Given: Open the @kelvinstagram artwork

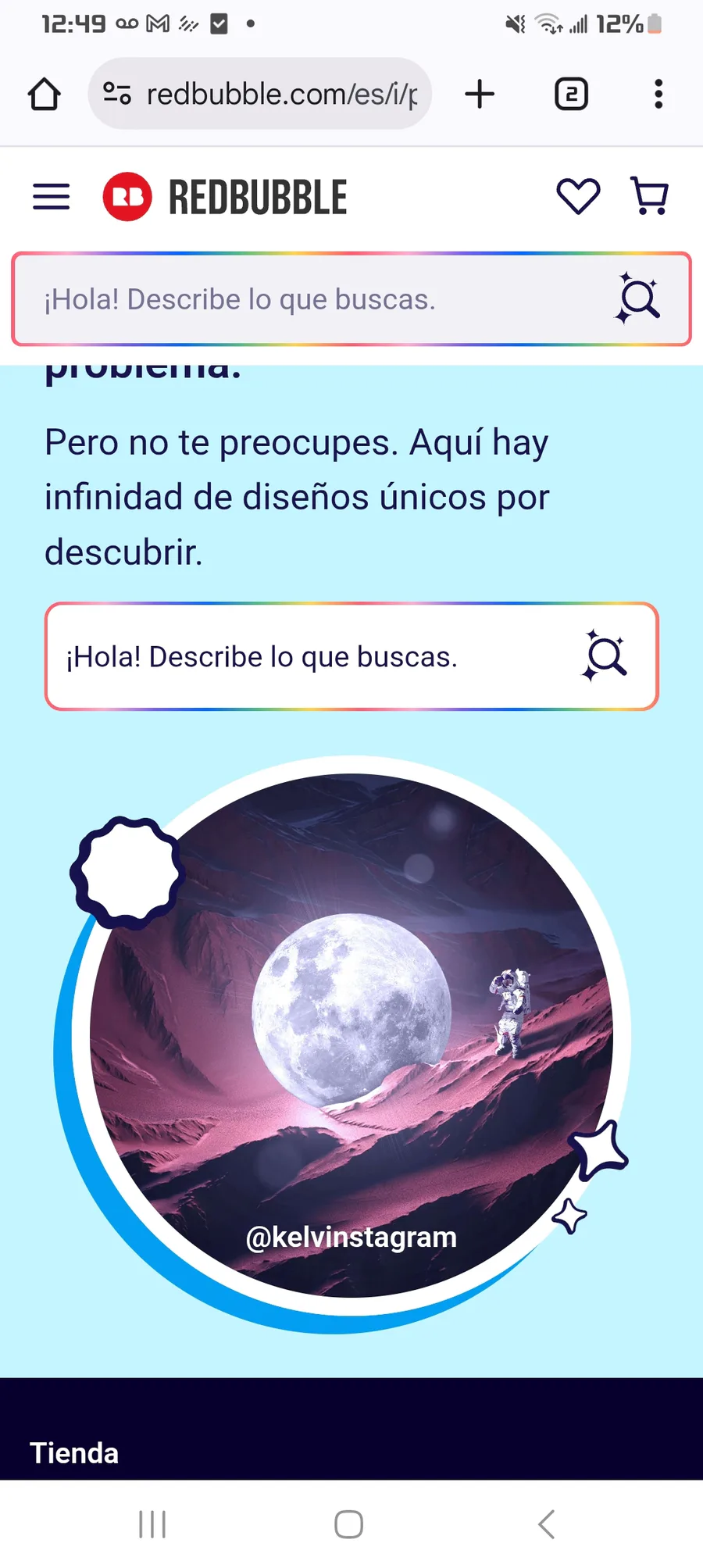Looking at the screenshot, I should pos(351,1035).
